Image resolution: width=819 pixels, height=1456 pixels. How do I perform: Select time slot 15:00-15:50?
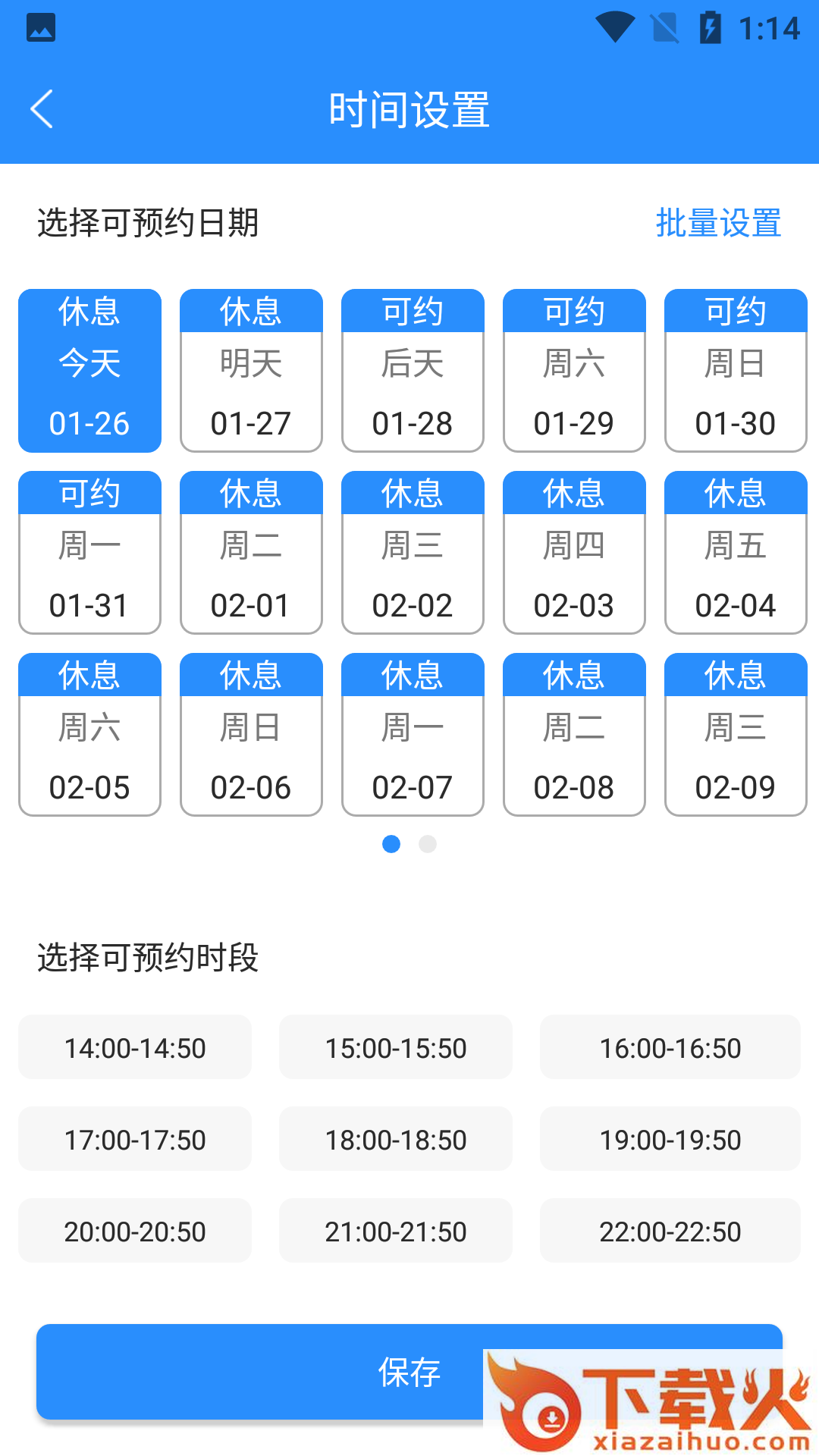tap(396, 1047)
